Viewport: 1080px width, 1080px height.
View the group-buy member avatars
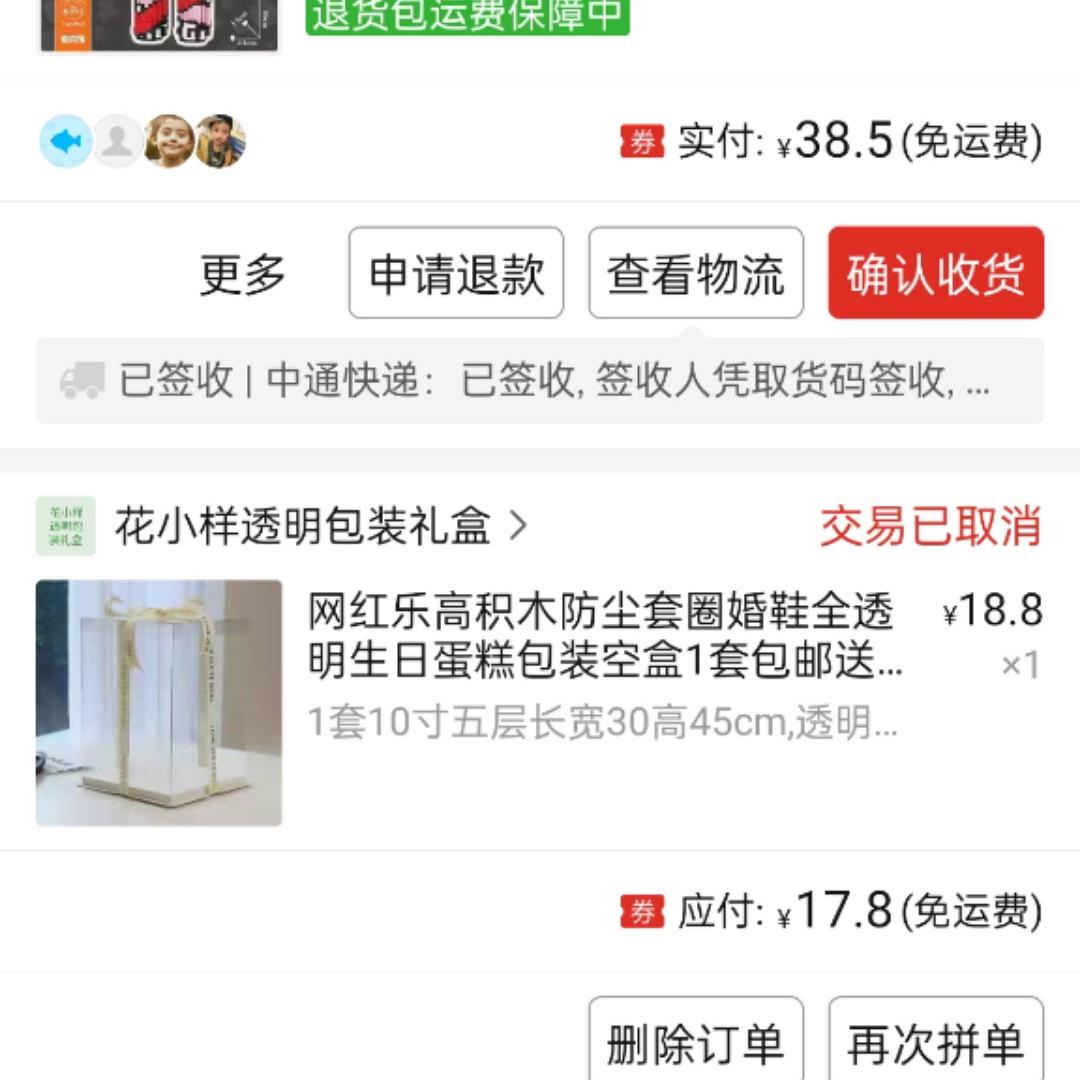[143, 141]
